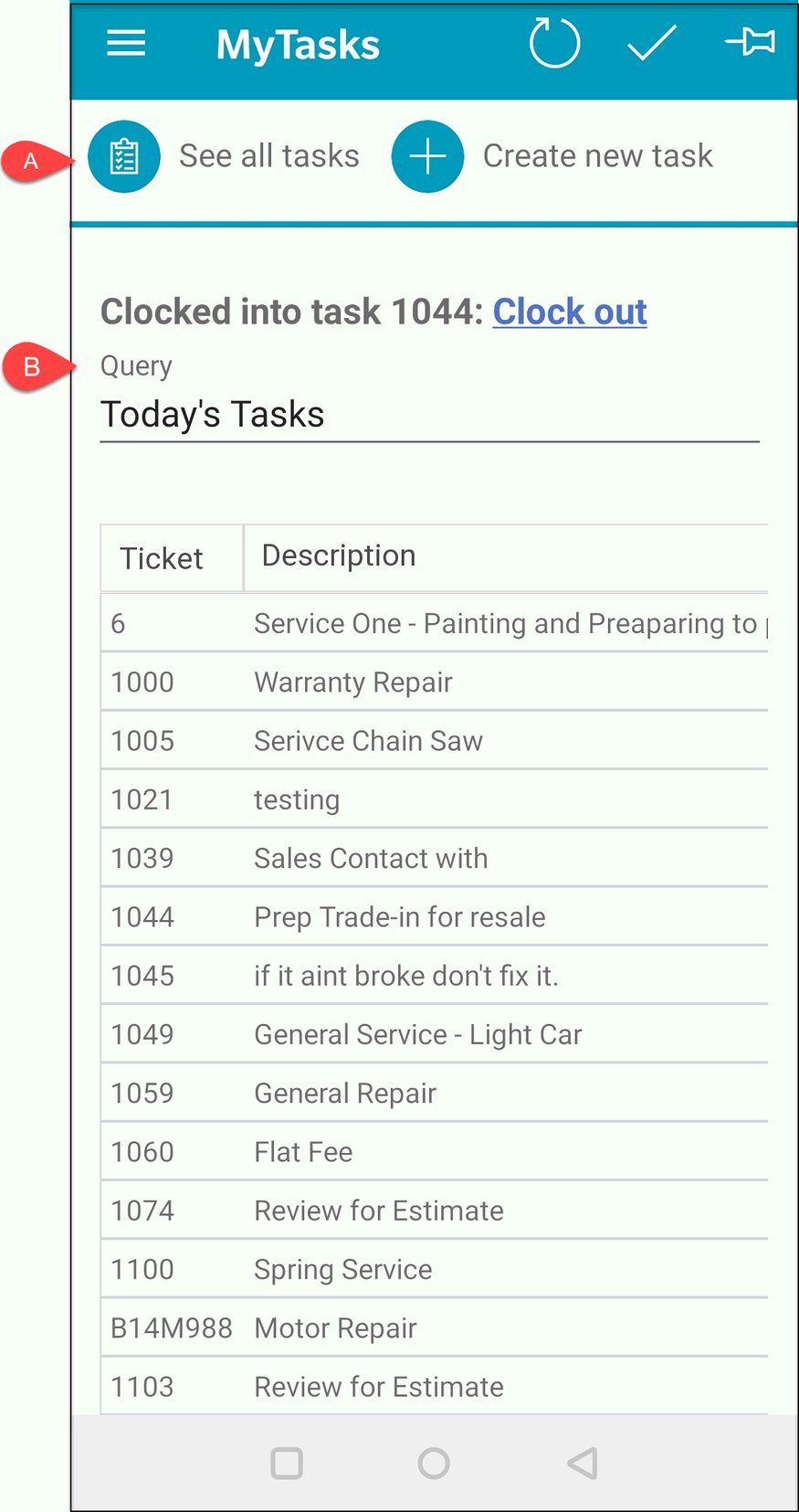Sort by the Description column header
The image size is (799, 1512).
(338, 555)
